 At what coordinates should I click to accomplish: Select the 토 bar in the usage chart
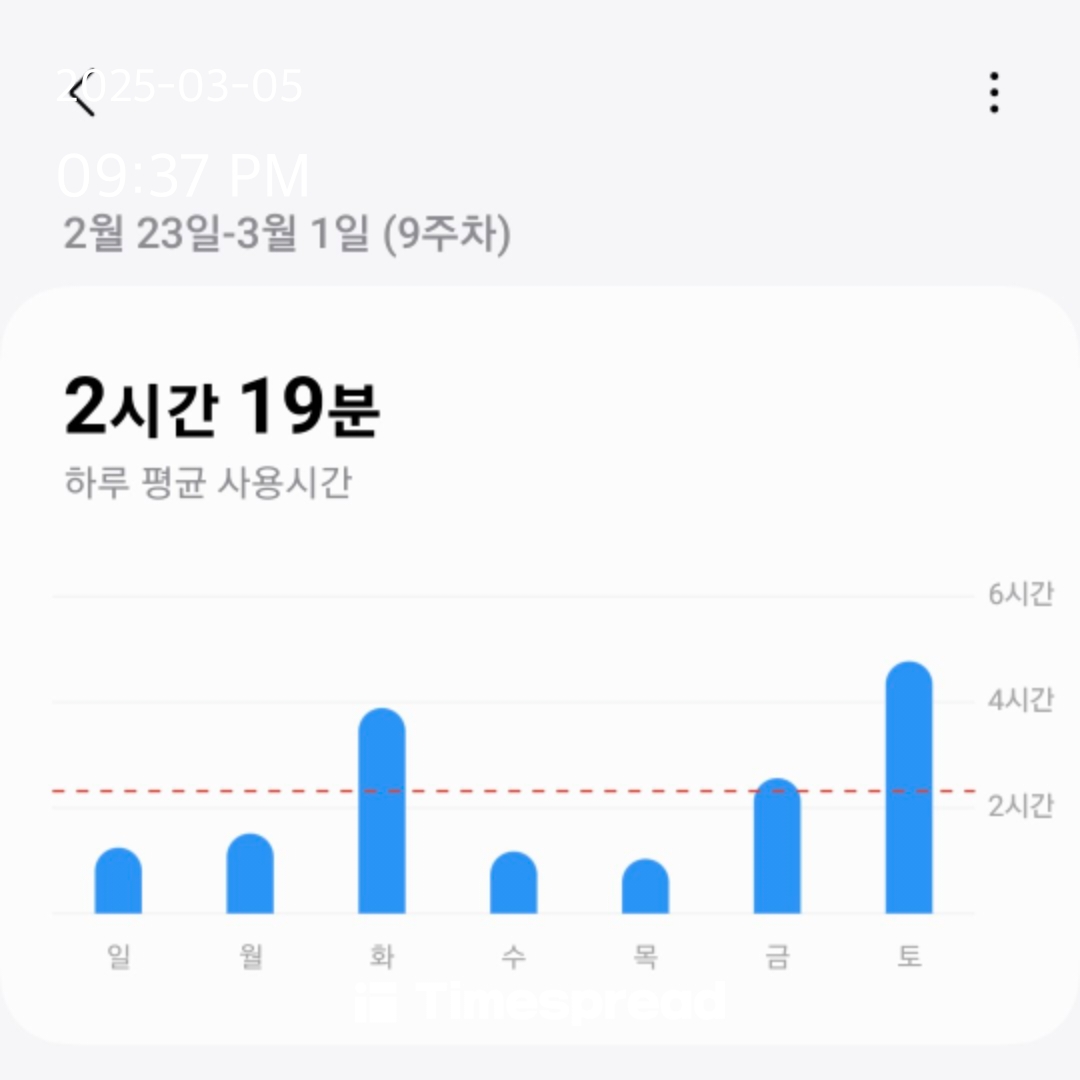pyautogui.click(x=908, y=790)
